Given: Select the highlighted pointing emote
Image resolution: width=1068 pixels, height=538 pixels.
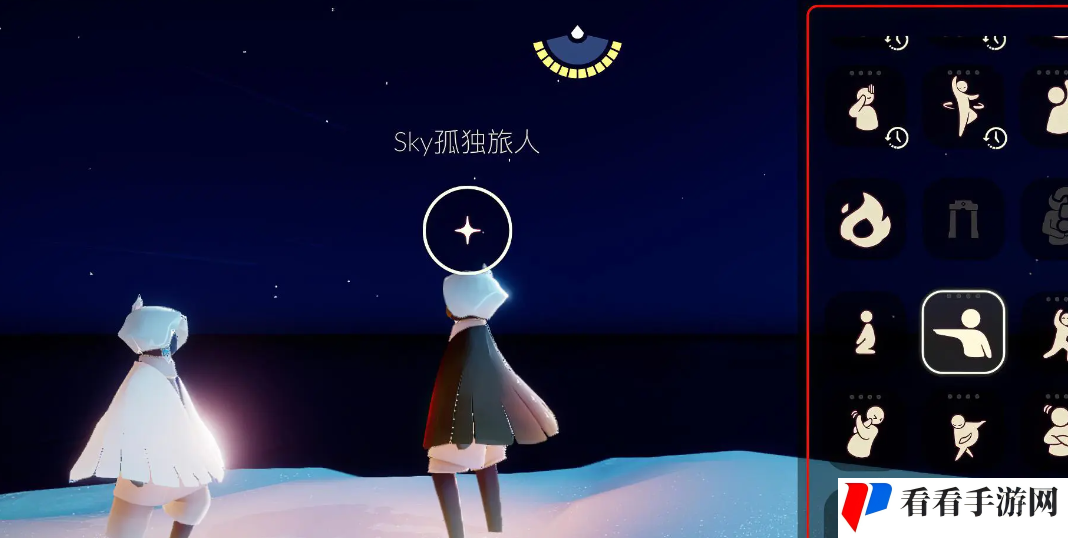Looking at the screenshot, I should pyautogui.click(x=962, y=332).
